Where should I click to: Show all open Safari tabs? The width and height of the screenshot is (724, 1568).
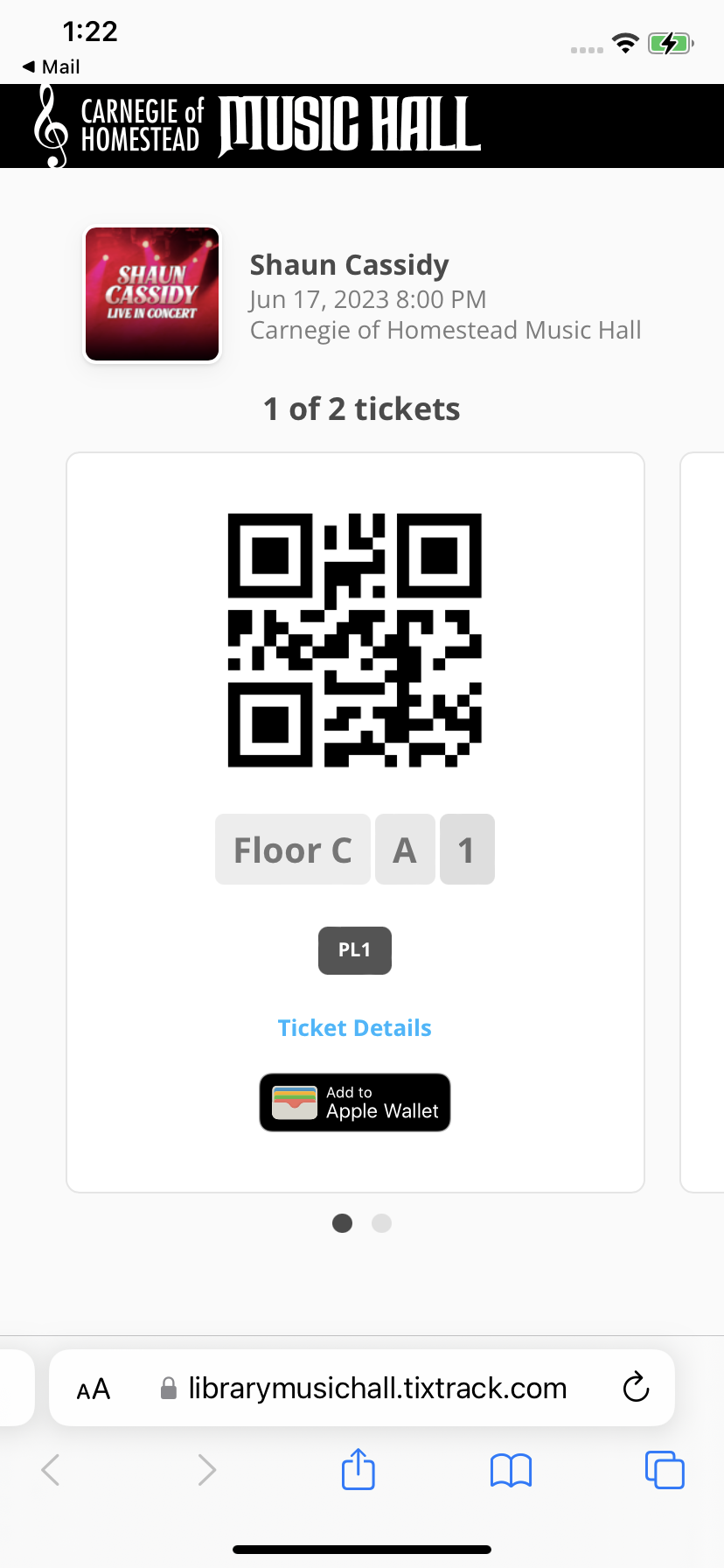[x=664, y=1470]
